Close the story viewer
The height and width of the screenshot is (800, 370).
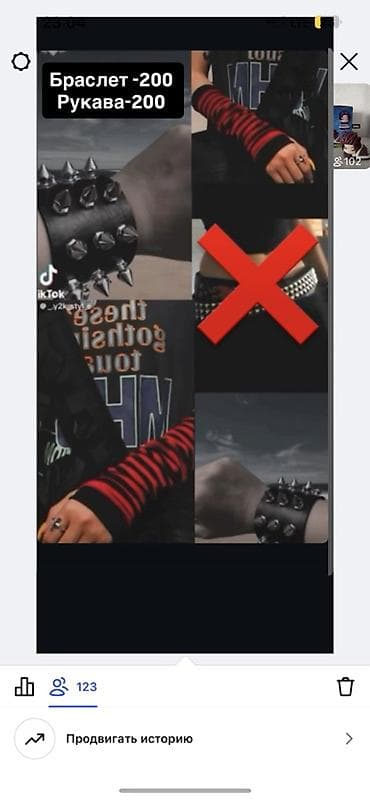coord(349,62)
